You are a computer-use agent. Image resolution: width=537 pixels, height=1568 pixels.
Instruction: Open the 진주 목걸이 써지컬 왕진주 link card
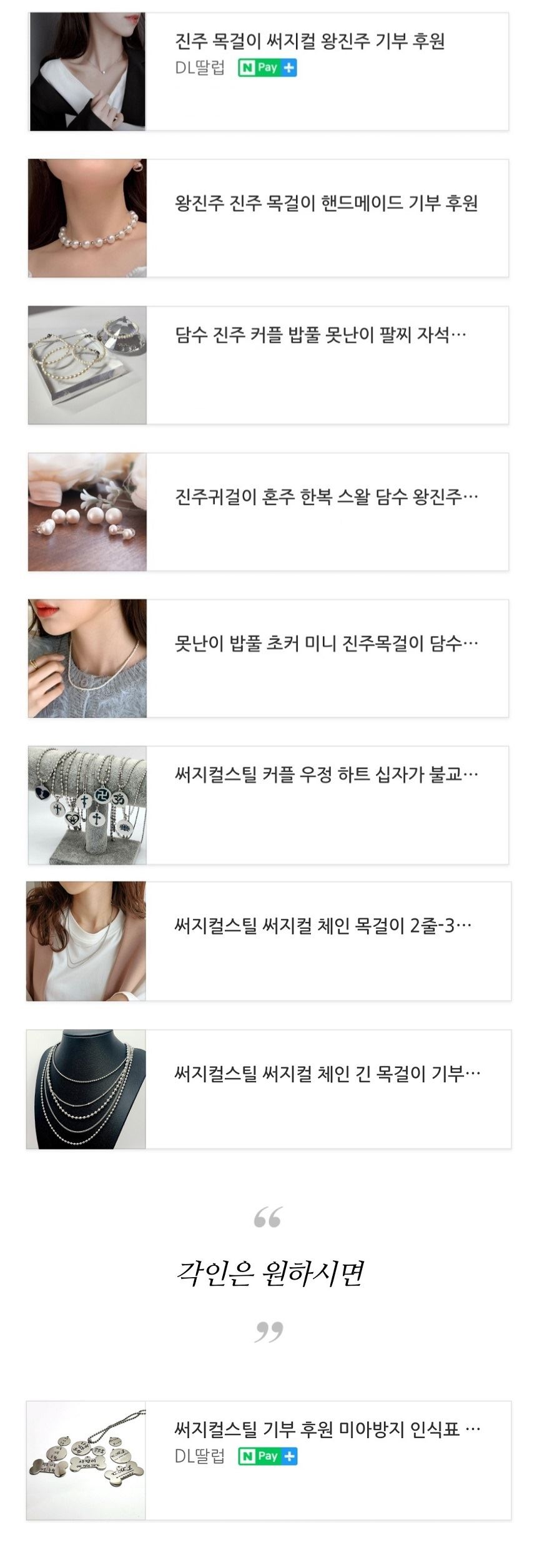pyautogui.click(x=310, y=42)
